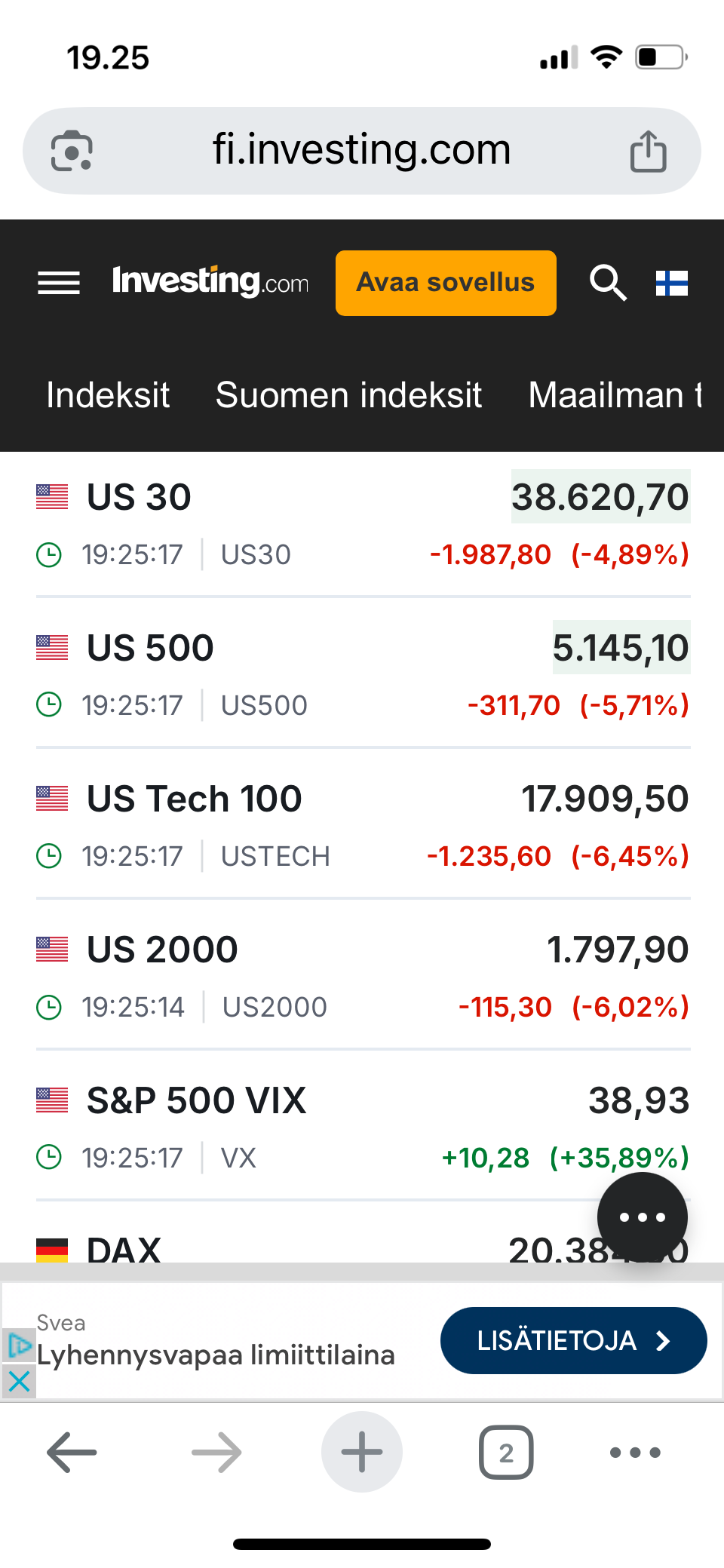Open the US 30 index row

tap(363, 525)
